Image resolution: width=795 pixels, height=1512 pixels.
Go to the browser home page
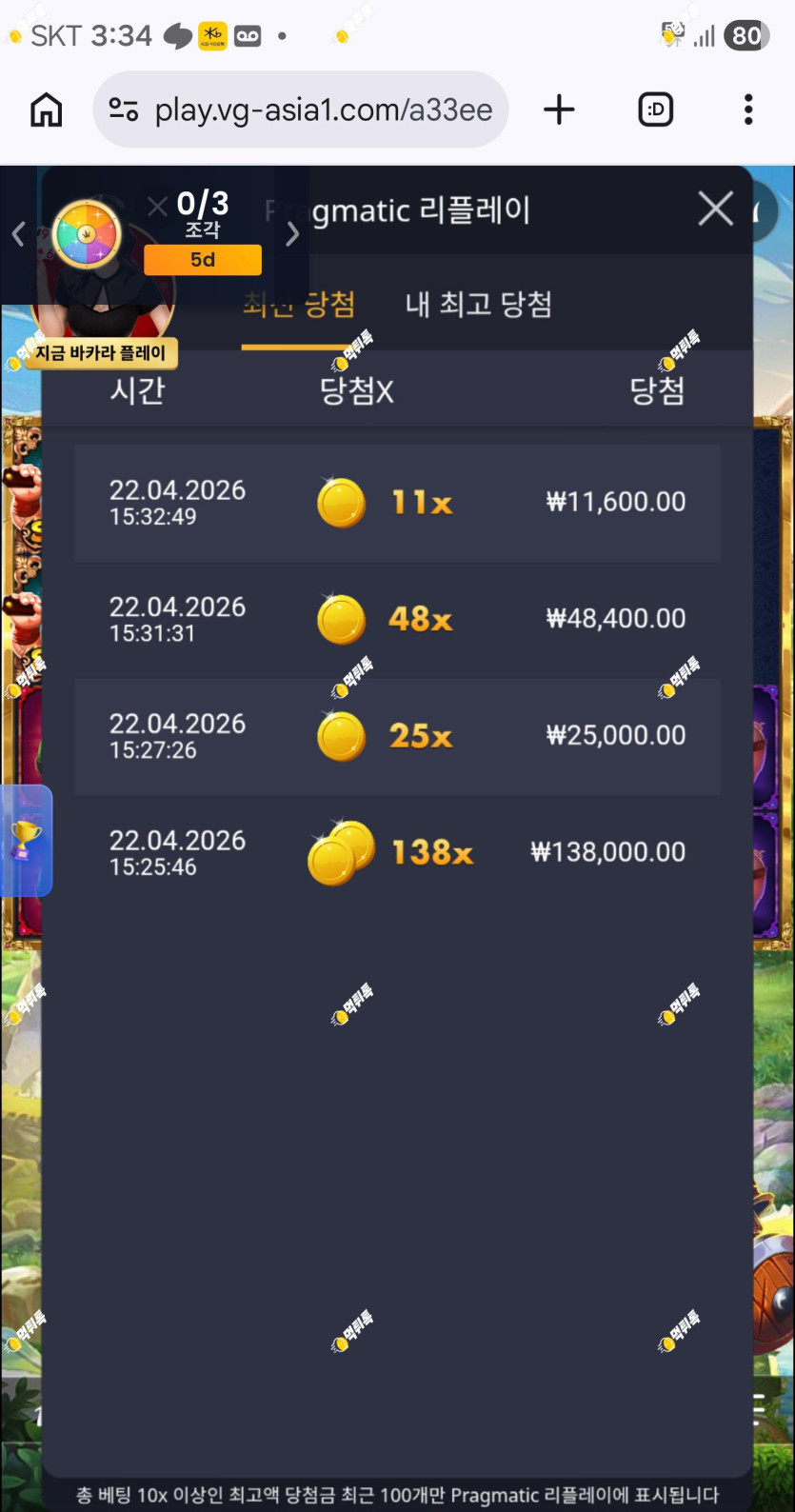[x=46, y=110]
